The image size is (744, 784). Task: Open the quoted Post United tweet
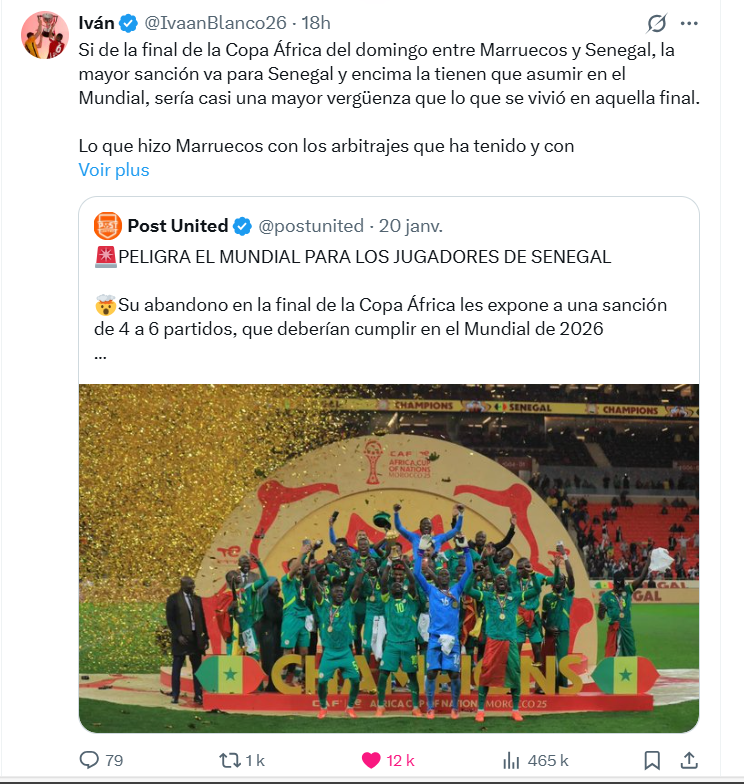point(388,290)
